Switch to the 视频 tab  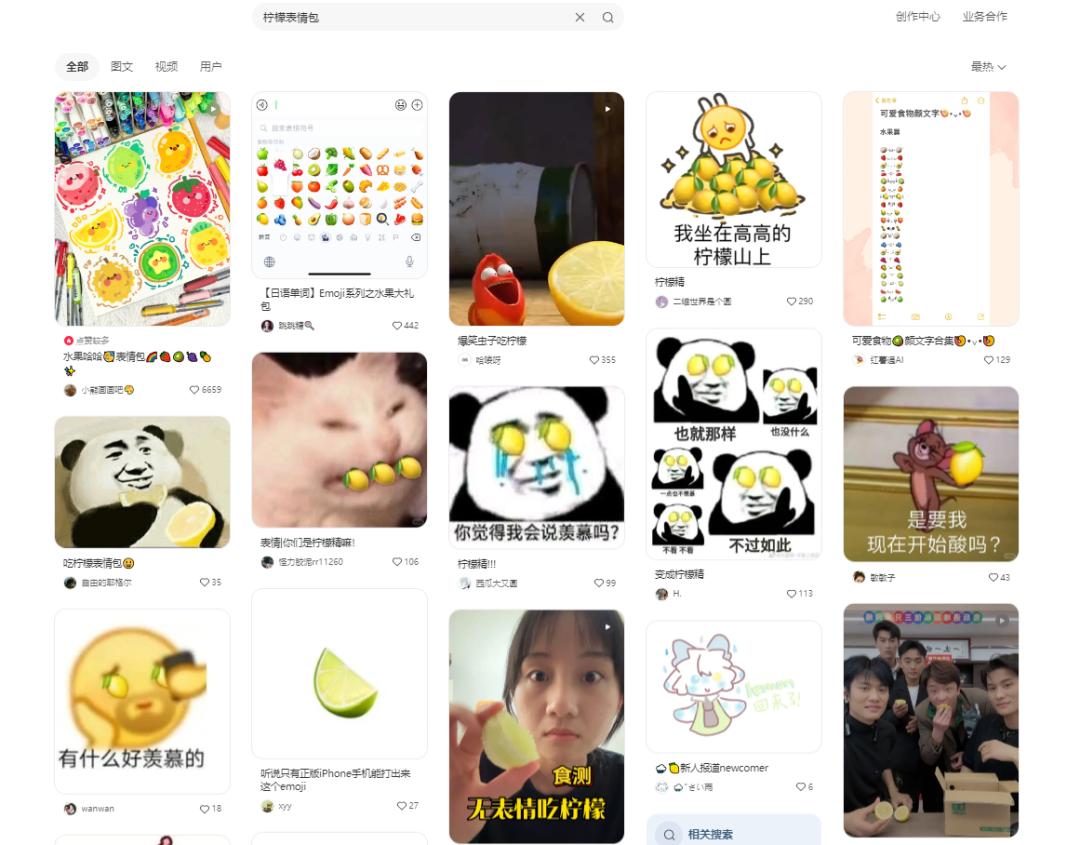pyautogui.click(x=166, y=67)
